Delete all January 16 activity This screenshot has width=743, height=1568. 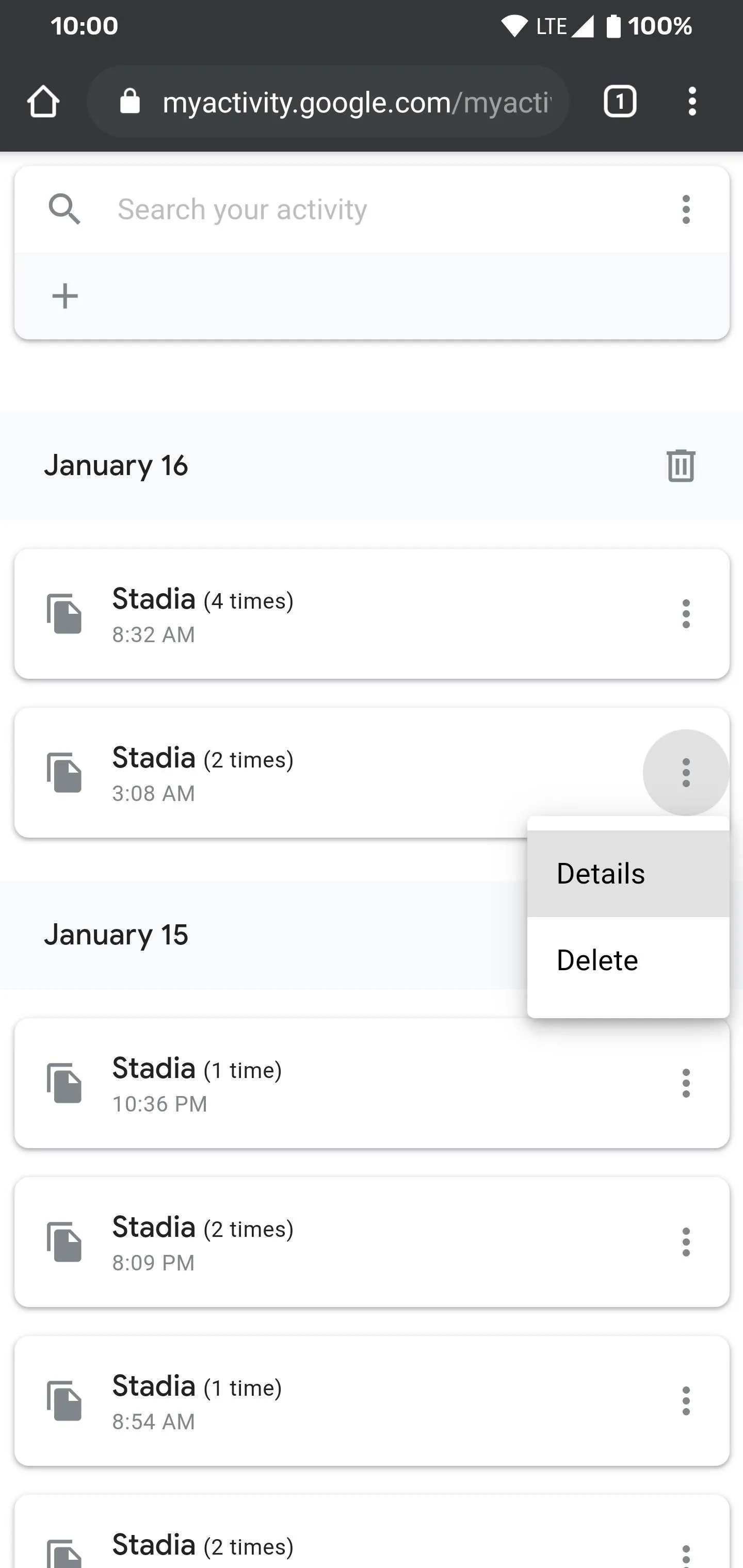680,466
